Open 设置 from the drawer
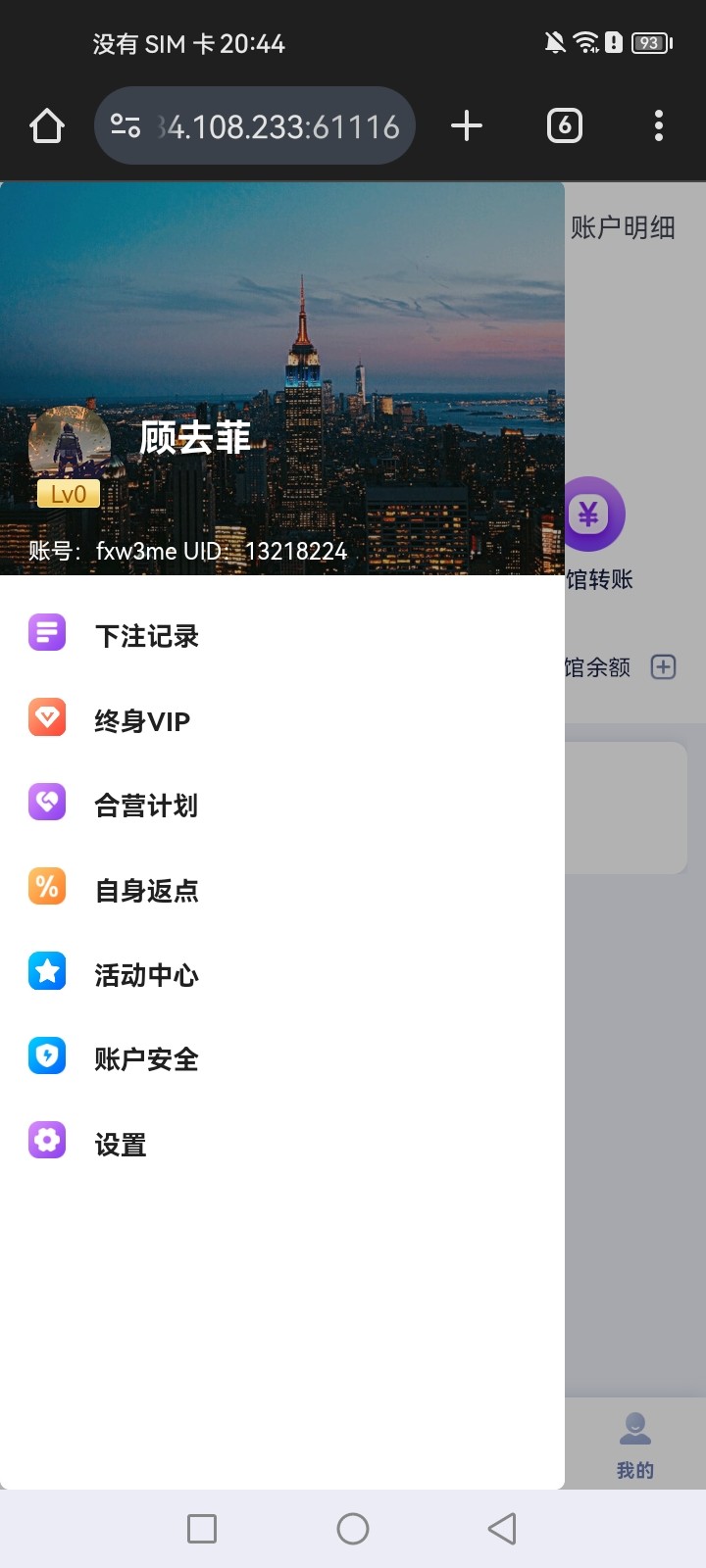 tap(120, 1144)
